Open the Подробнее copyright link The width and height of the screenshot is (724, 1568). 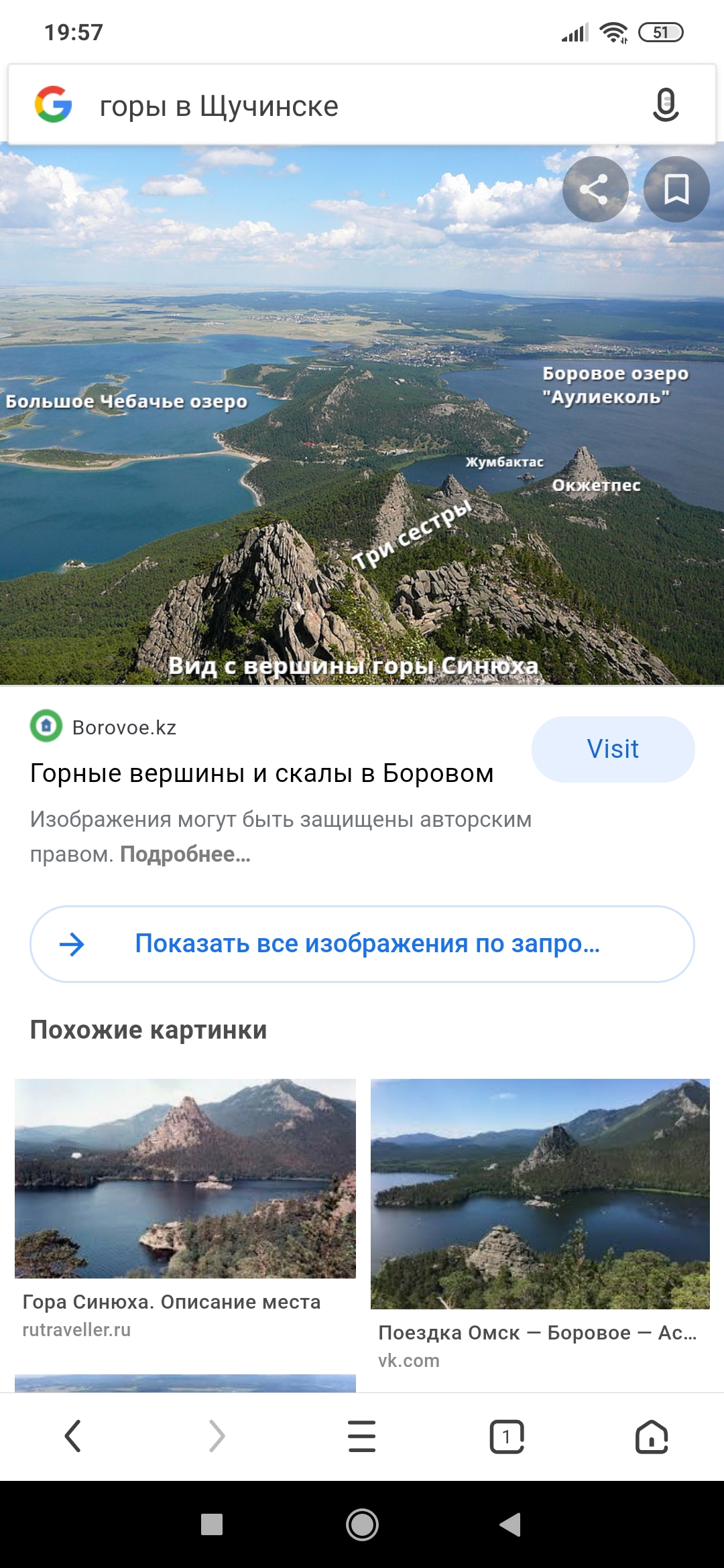[185, 854]
